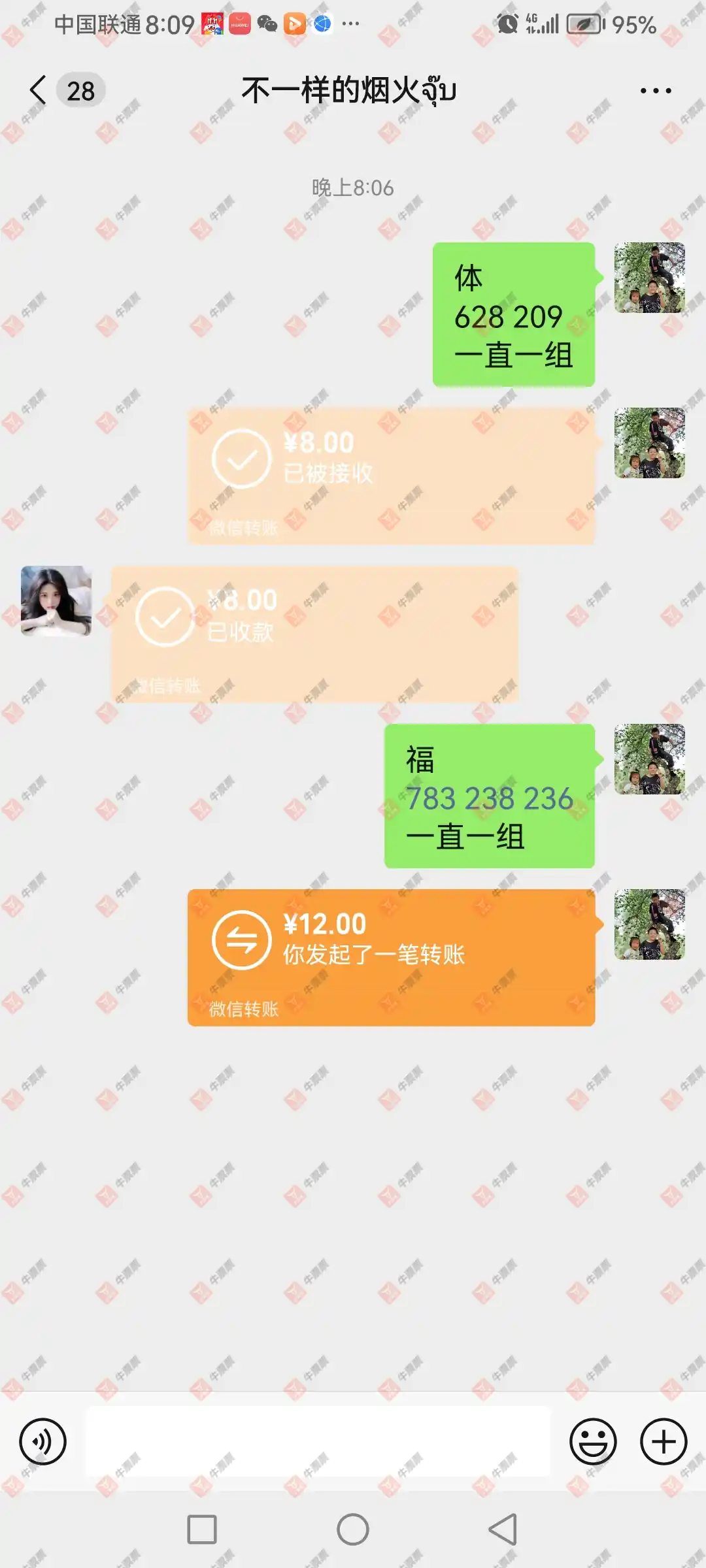This screenshot has height=1568, width=706.
Task: Open the chat info overflow menu
Action: (x=655, y=91)
